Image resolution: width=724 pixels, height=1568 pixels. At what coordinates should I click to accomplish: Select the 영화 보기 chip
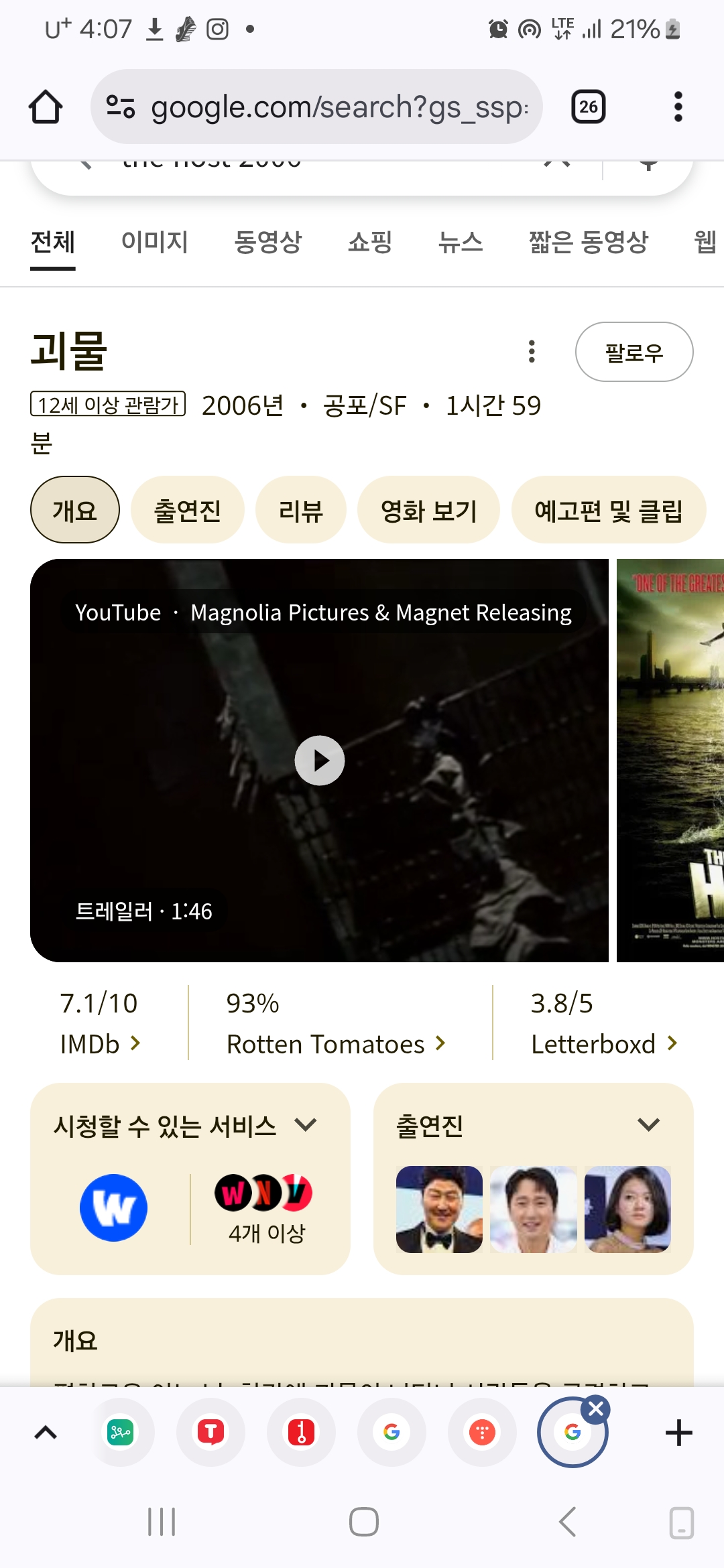tap(429, 510)
